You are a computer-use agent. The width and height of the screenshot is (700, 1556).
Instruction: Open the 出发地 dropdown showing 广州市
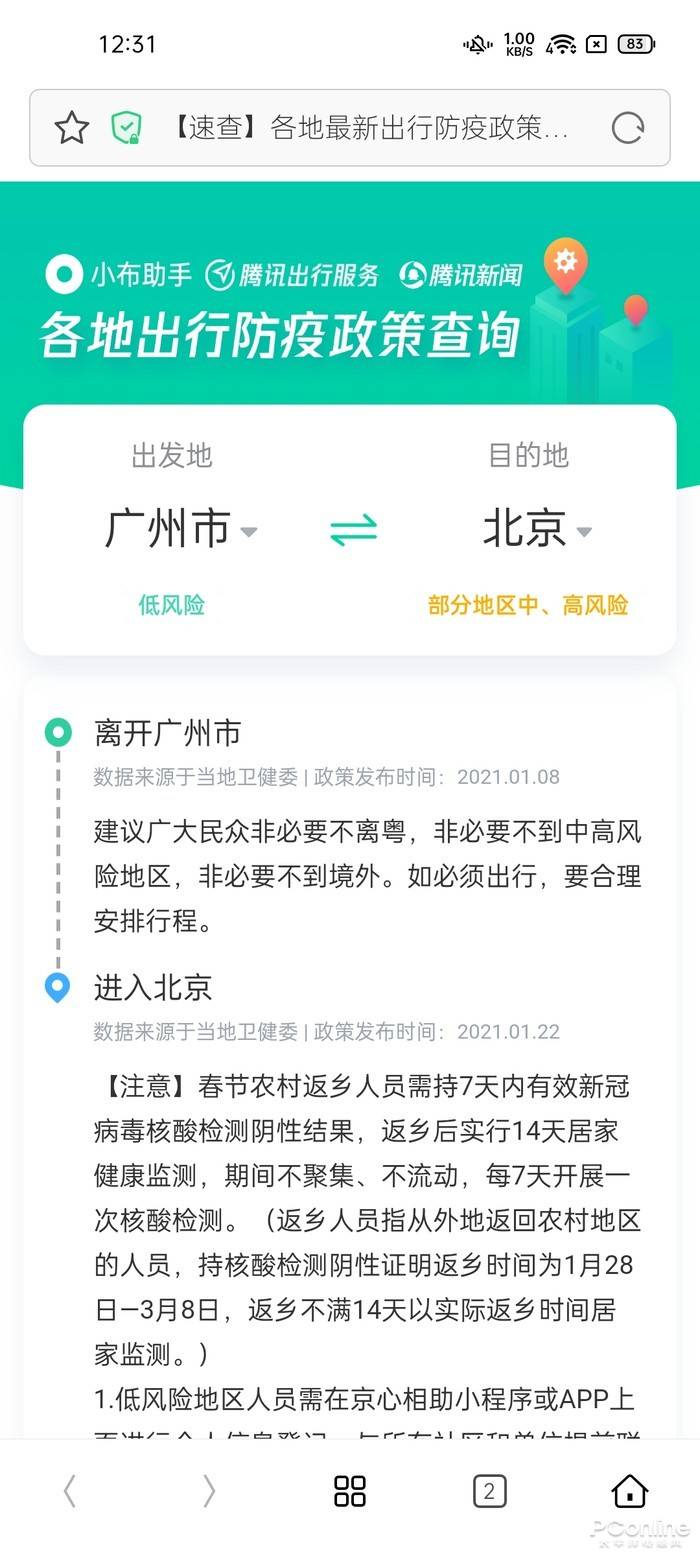[180, 530]
